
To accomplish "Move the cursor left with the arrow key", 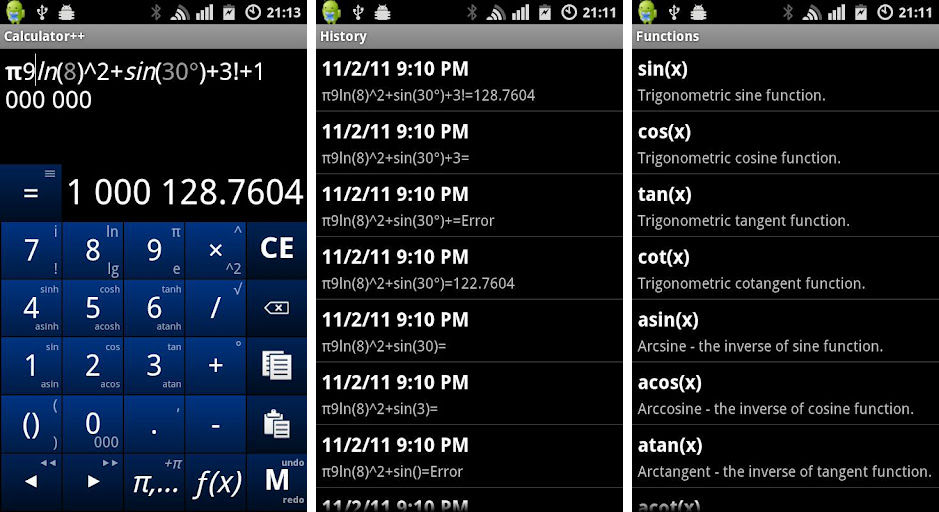I will [31, 482].
